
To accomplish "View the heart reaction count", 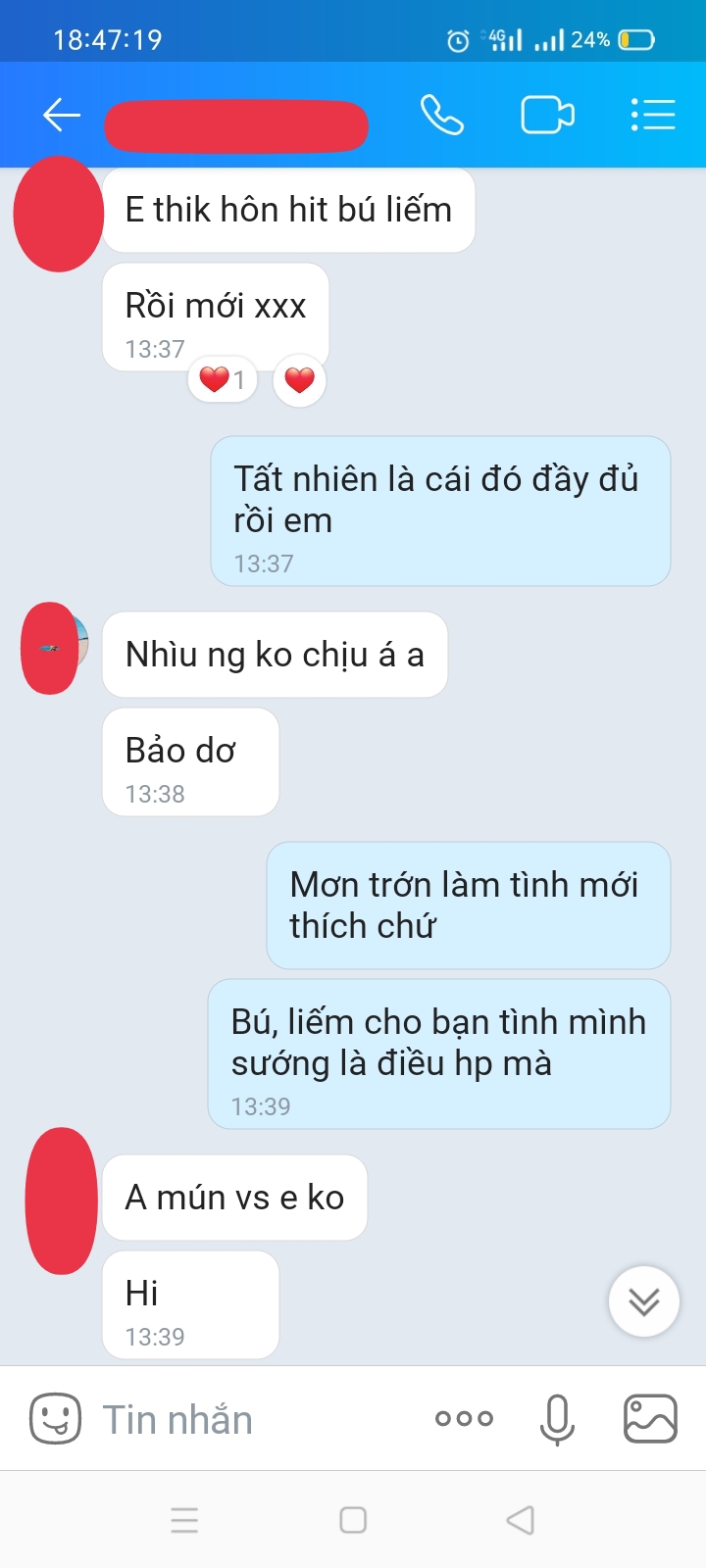I will click(x=223, y=380).
